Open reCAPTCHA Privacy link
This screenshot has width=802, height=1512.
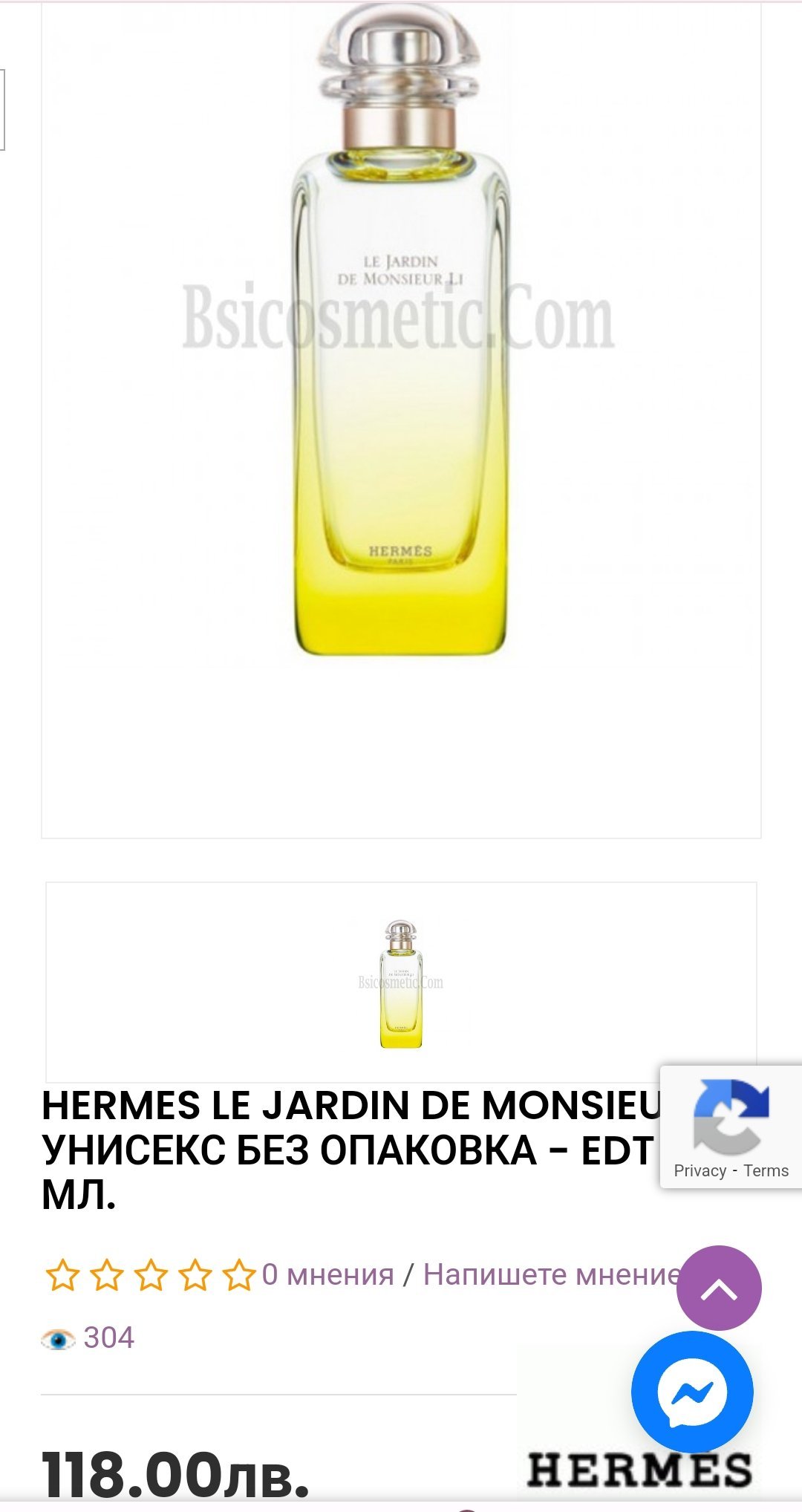(700, 1170)
